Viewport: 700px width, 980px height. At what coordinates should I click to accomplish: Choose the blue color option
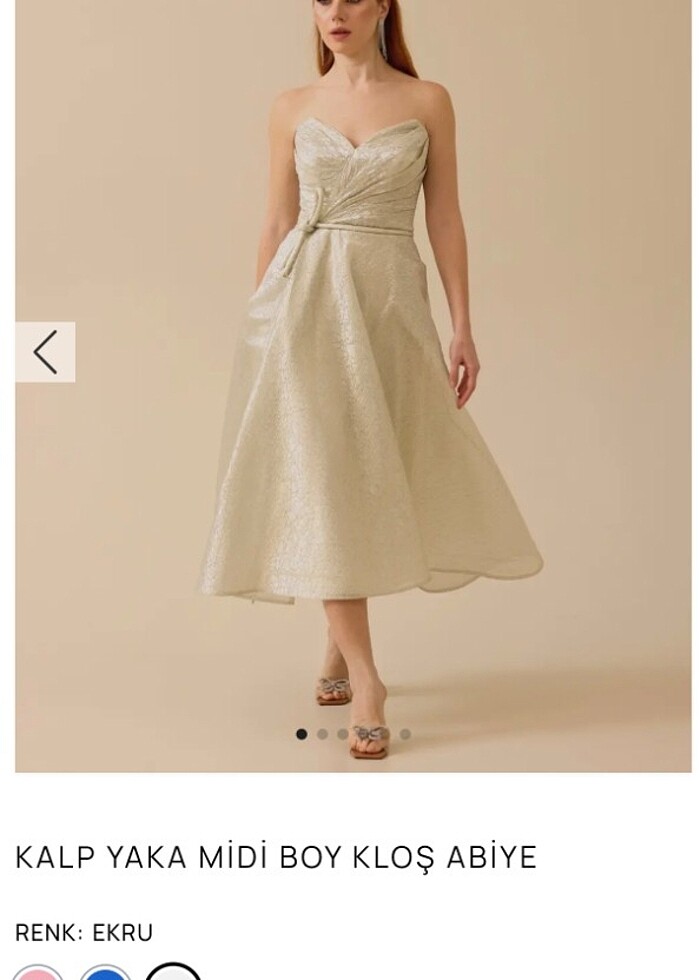[105, 973]
